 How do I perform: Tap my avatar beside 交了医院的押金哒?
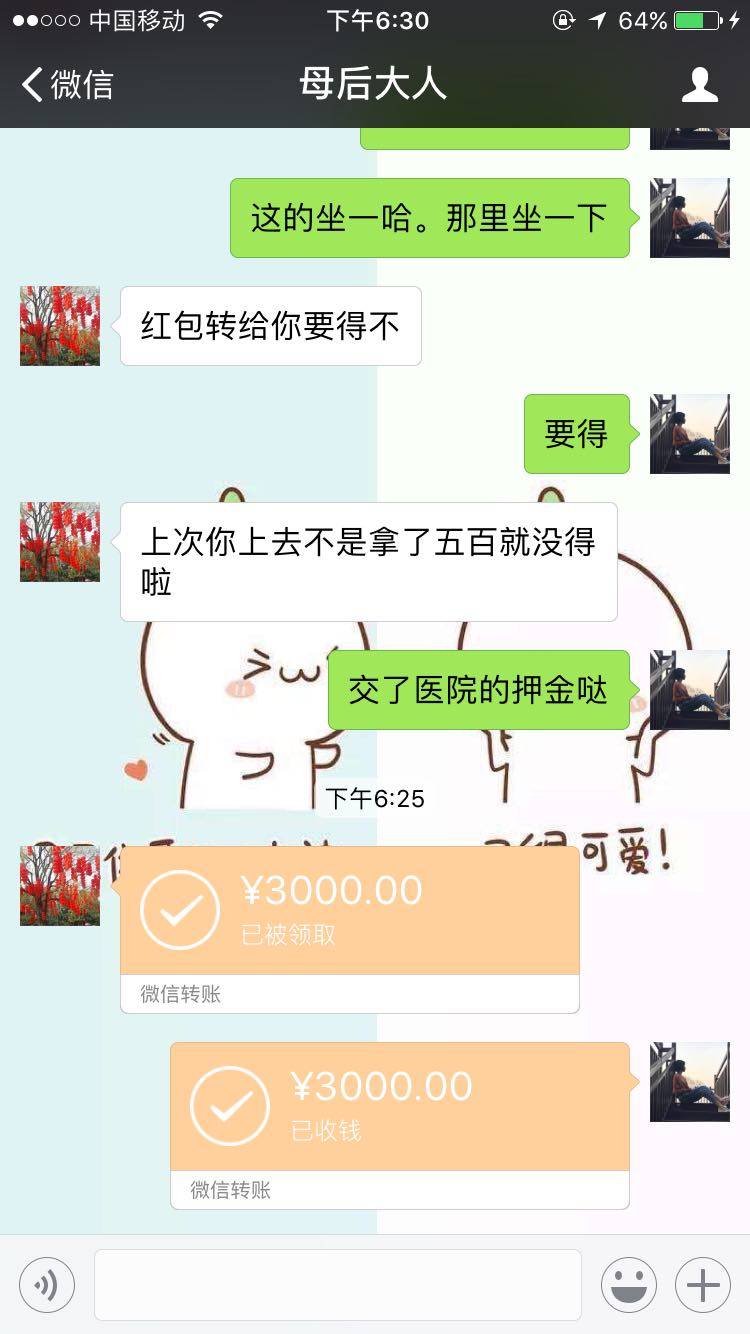click(689, 690)
